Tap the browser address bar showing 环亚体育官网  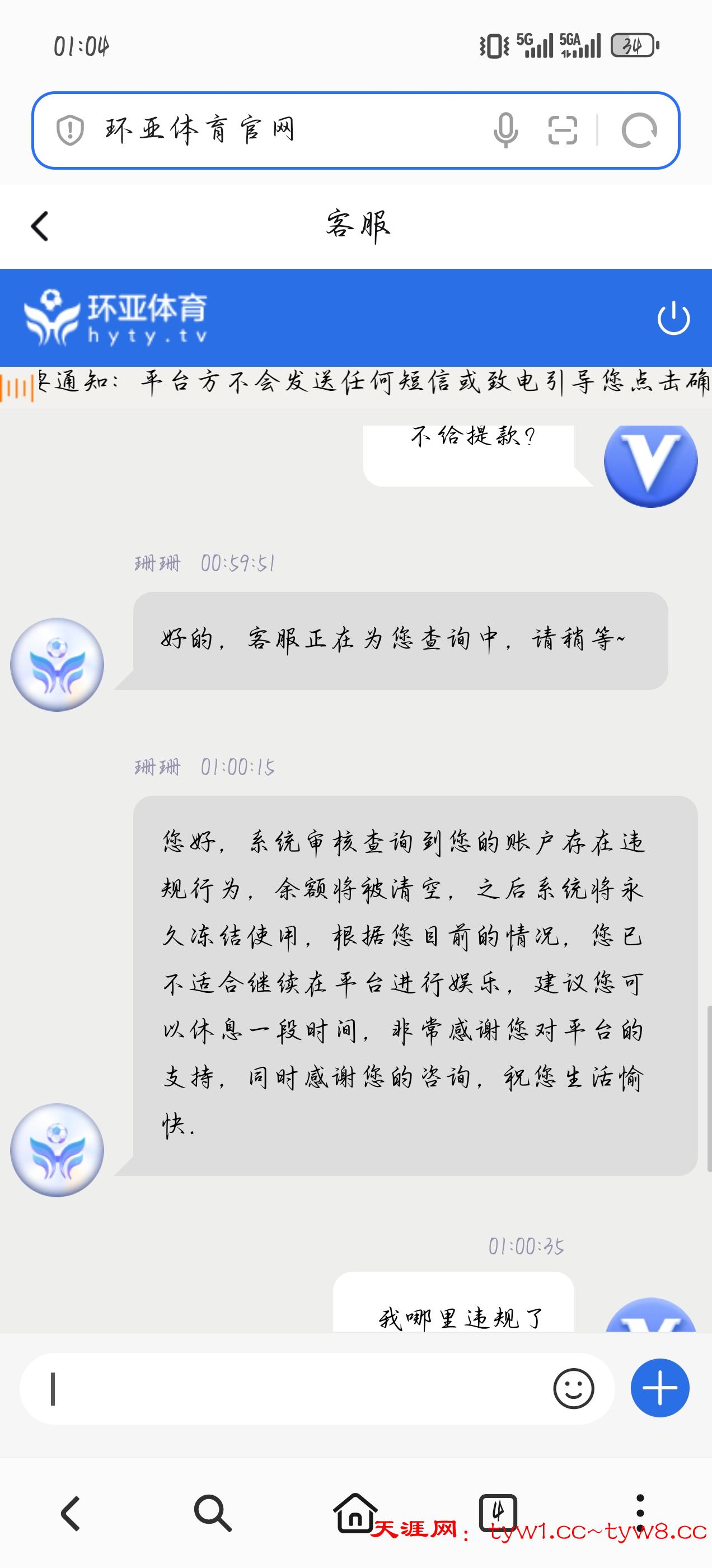pyautogui.click(x=274, y=130)
